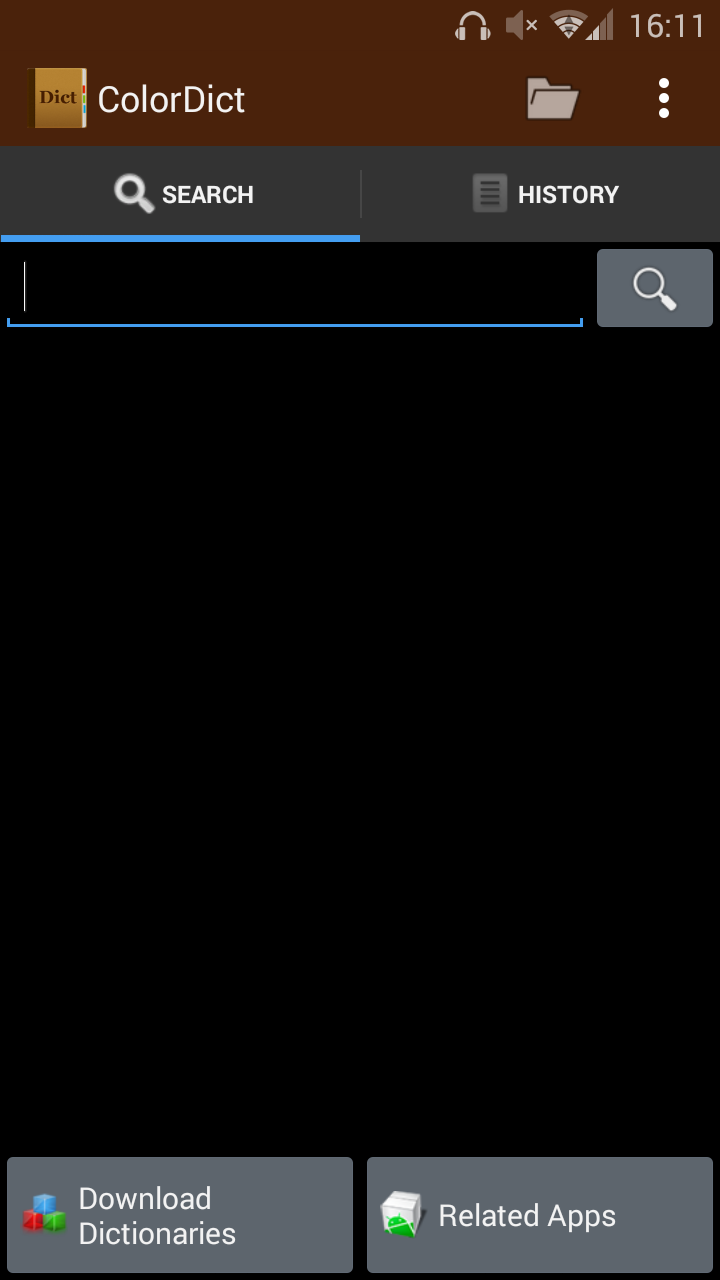Open the folder icon in app bar
This screenshot has width=720, height=1280.
[x=553, y=99]
